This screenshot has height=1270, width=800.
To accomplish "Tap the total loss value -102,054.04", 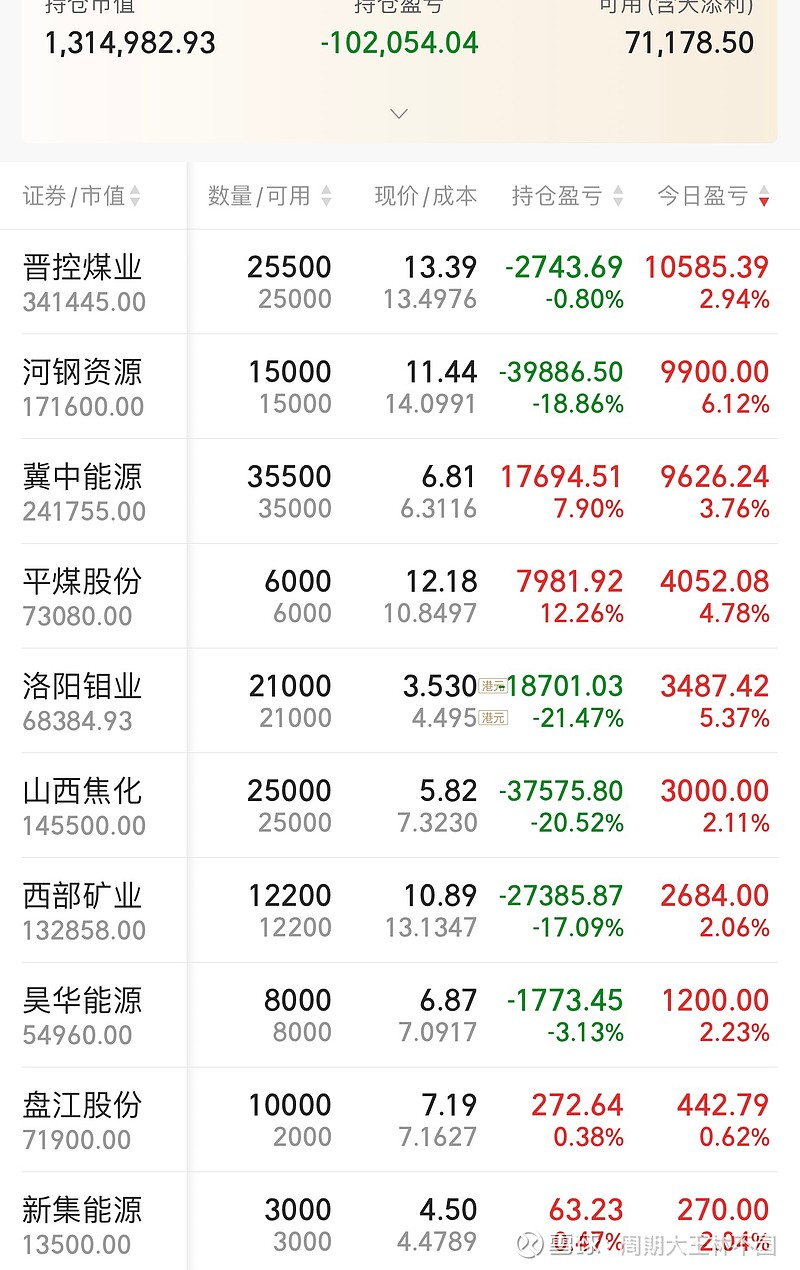I will point(398,44).
